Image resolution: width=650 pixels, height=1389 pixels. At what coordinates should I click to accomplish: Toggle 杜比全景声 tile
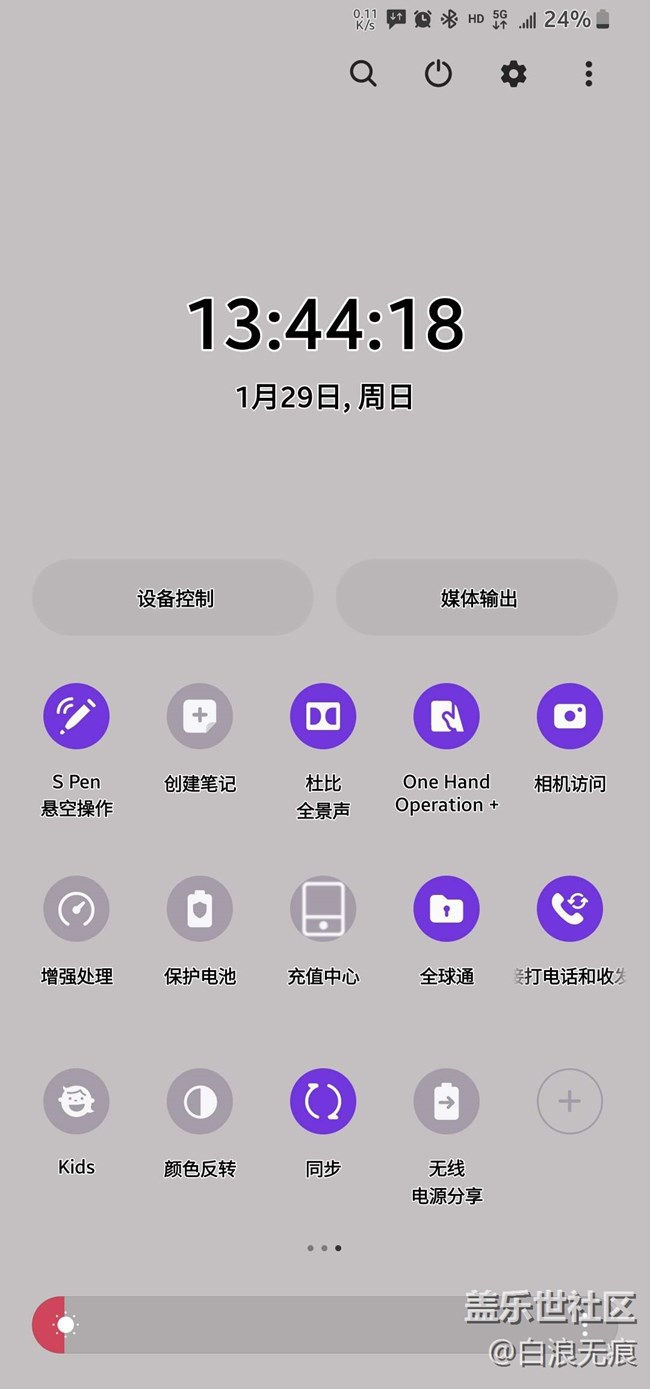(x=323, y=716)
